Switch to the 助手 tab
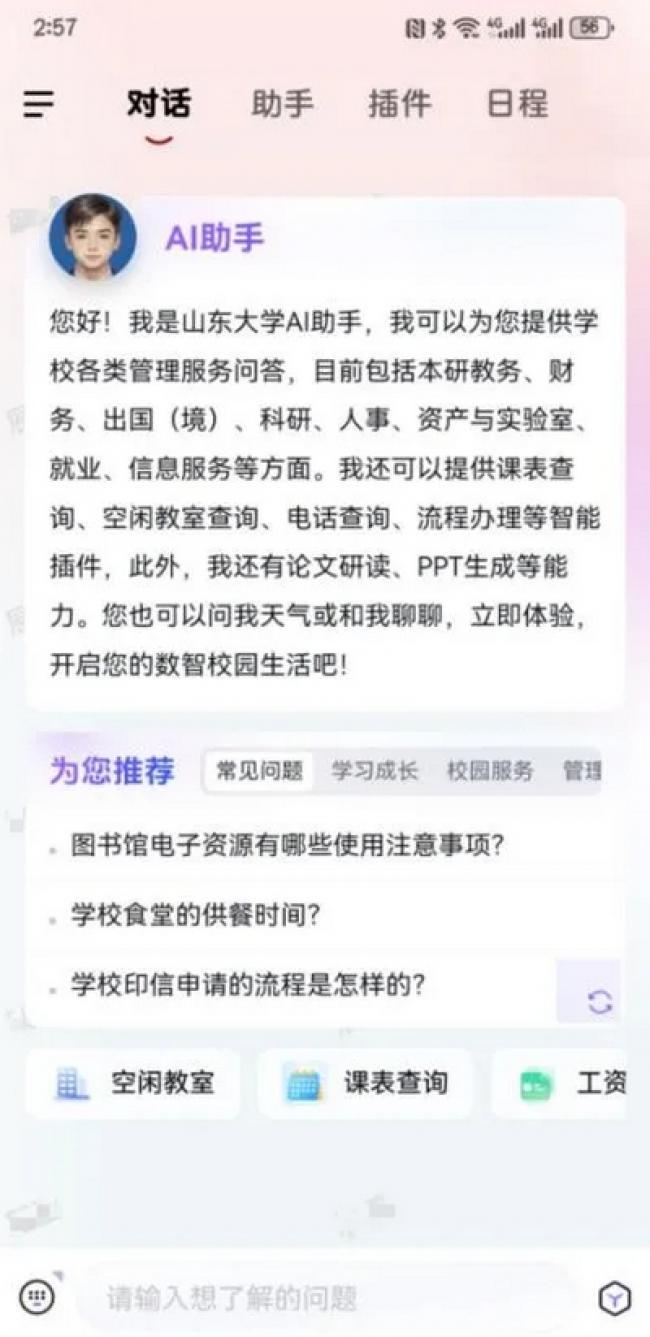The width and height of the screenshot is (650, 1337). [282, 104]
